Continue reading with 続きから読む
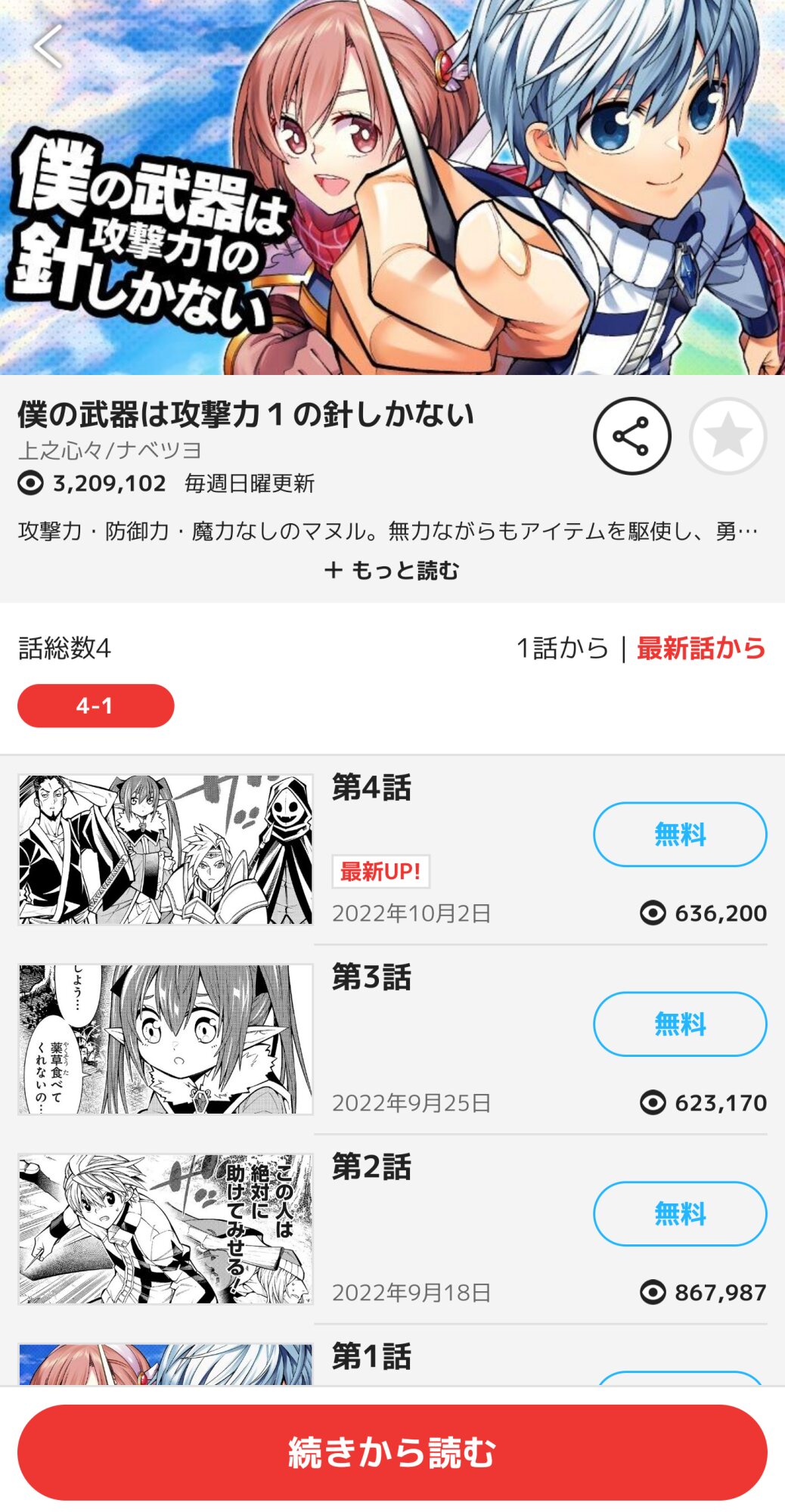785x1512 pixels. (x=392, y=1452)
